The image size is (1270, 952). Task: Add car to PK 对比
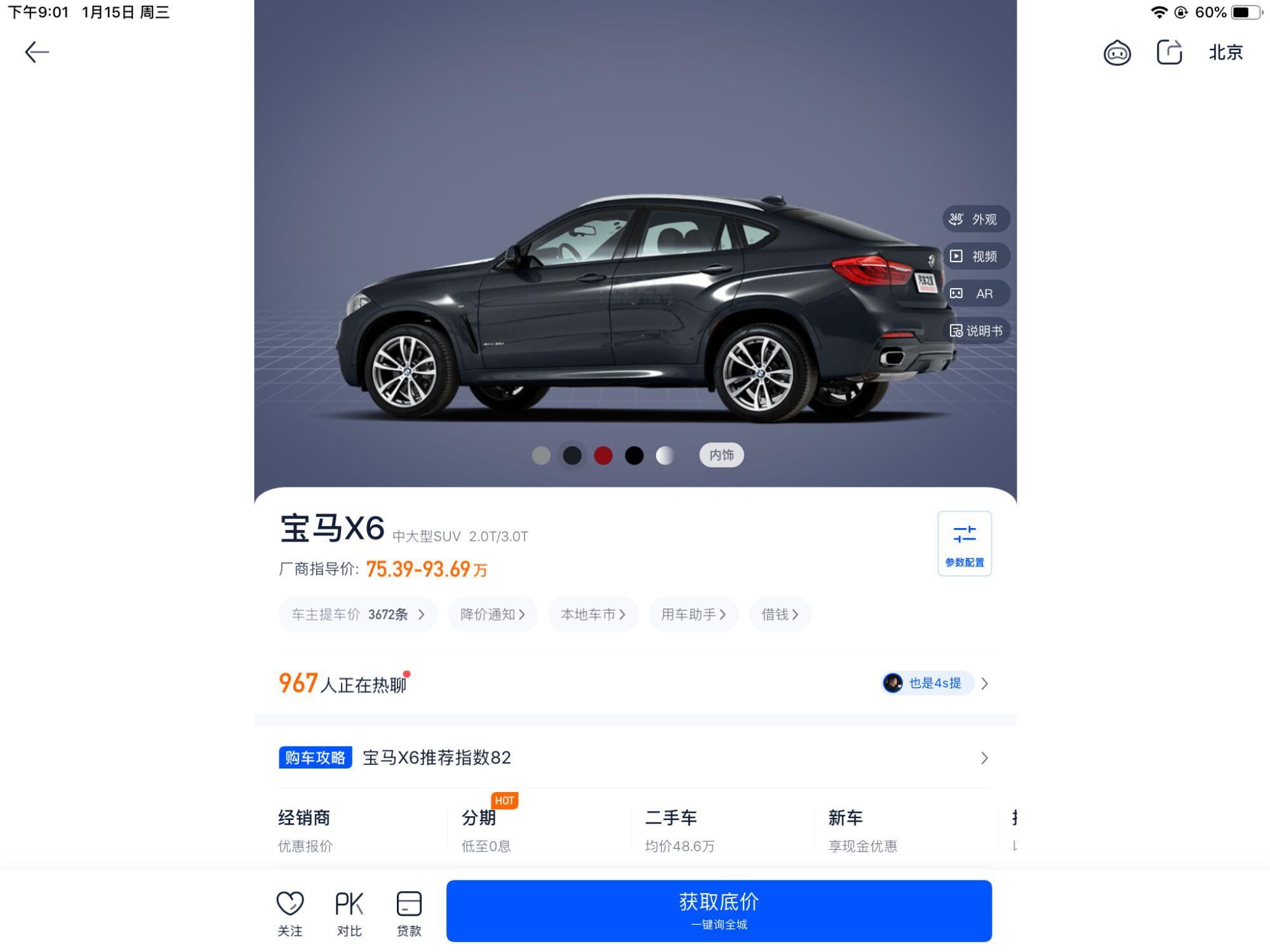coord(349,913)
